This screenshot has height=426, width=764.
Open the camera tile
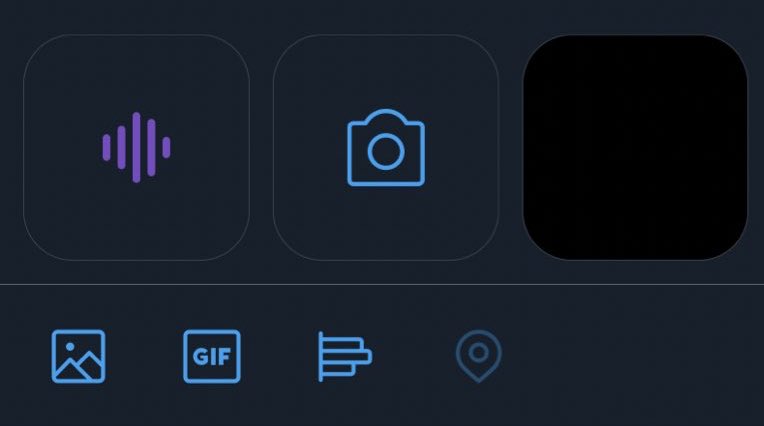[386, 148]
